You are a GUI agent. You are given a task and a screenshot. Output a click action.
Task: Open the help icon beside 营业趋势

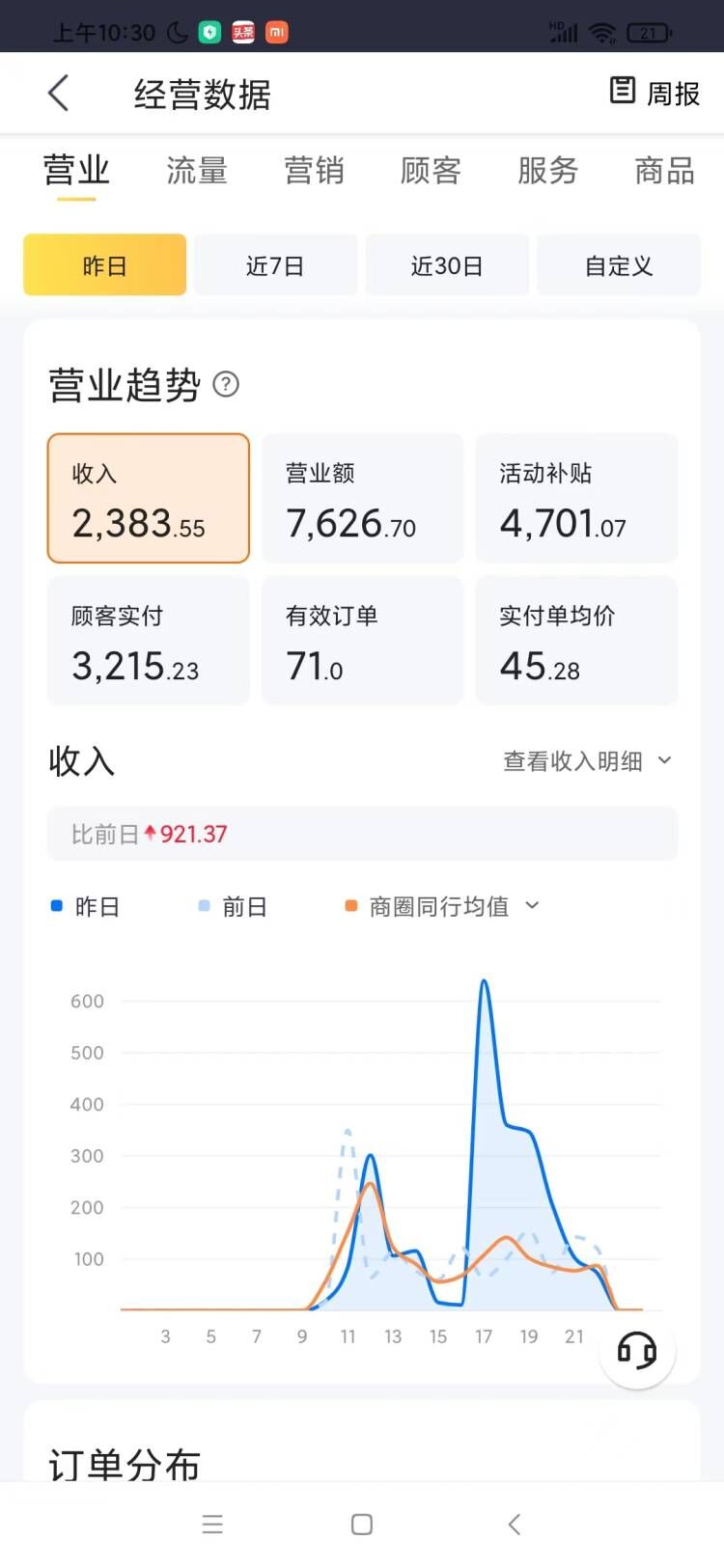click(x=225, y=385)
